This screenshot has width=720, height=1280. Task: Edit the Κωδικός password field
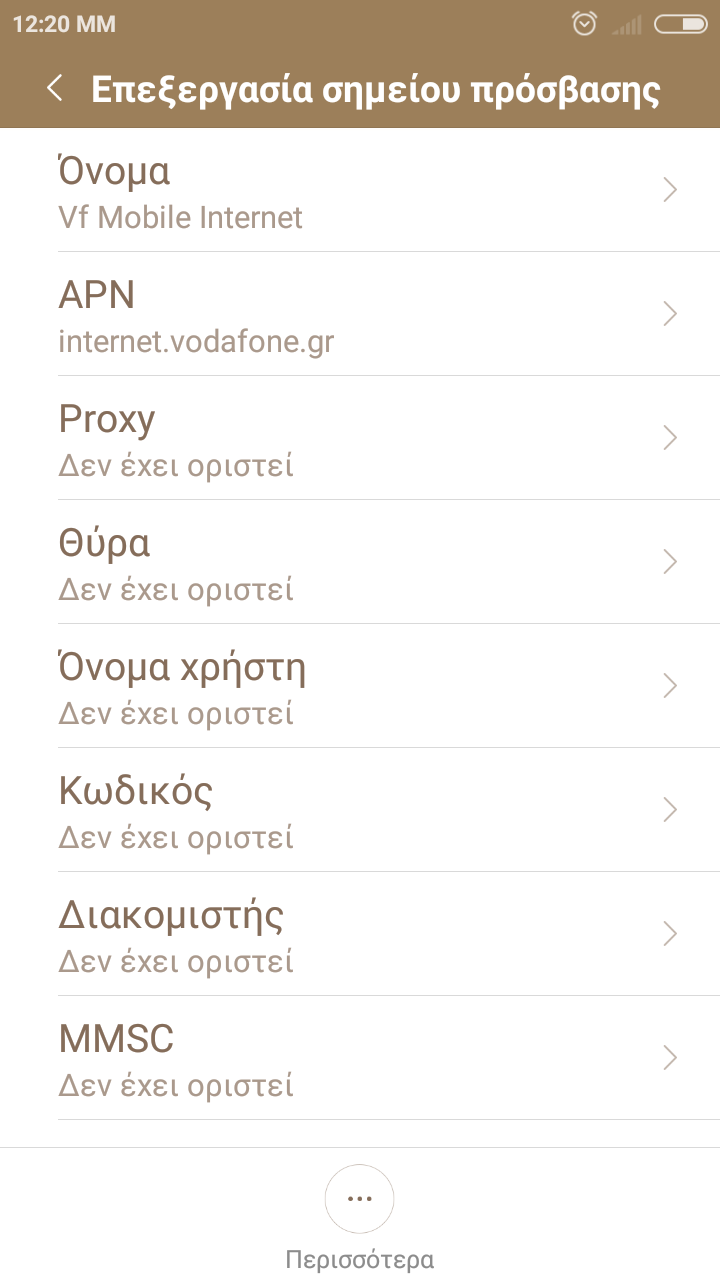360,810
